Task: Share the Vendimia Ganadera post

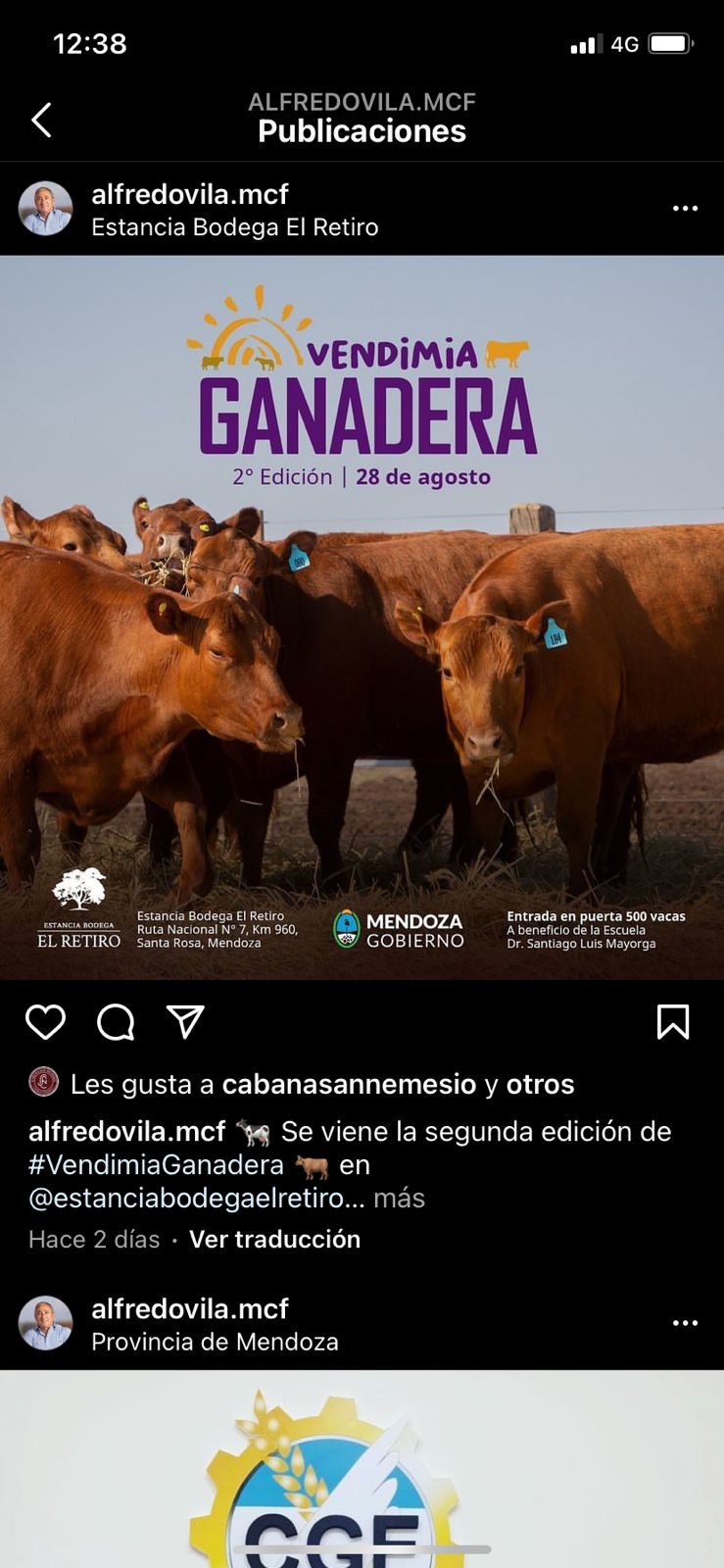Action: [185, 1021]
